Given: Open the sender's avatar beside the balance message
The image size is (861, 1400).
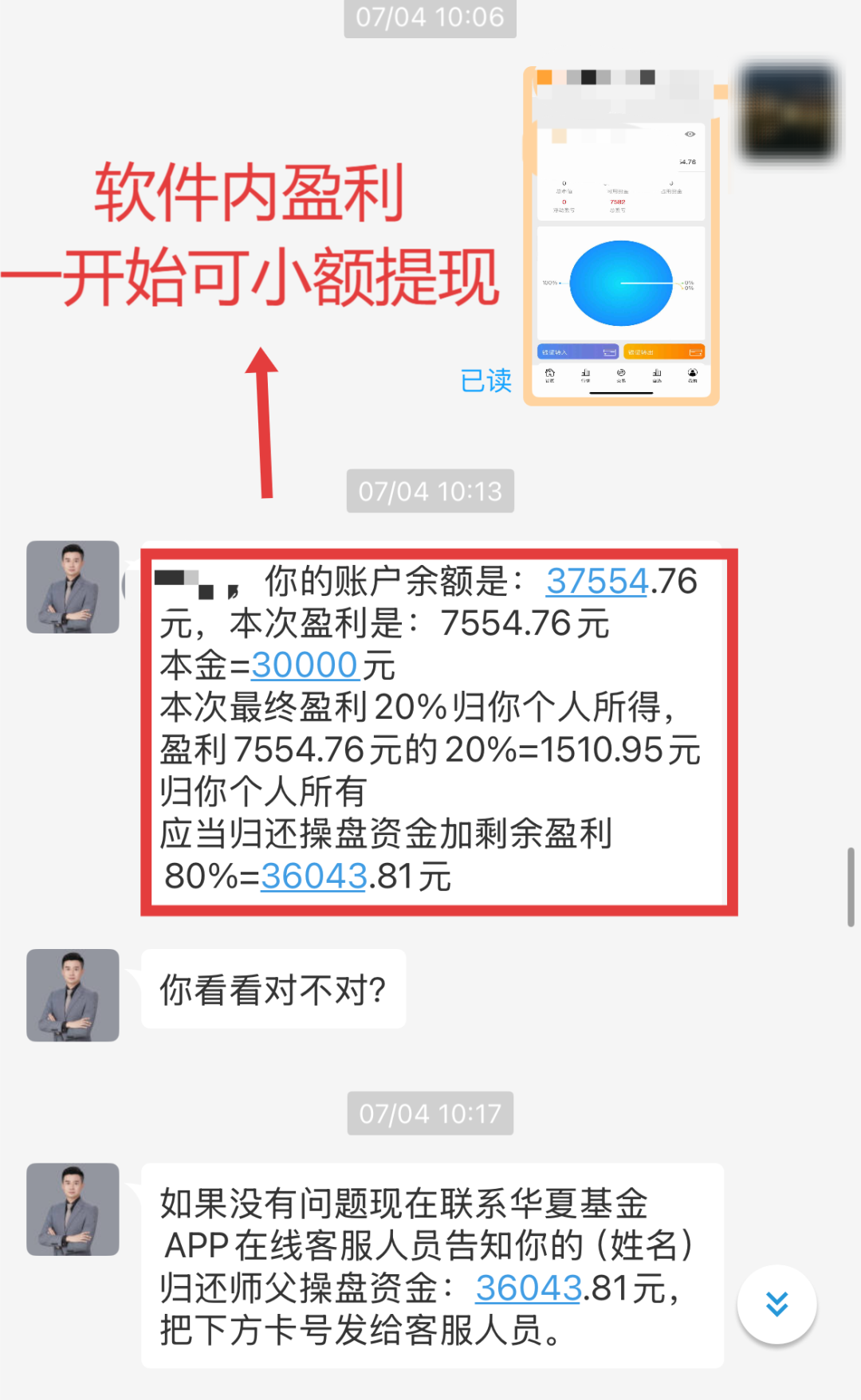Looking at the screenshot, I should [73, 587].
